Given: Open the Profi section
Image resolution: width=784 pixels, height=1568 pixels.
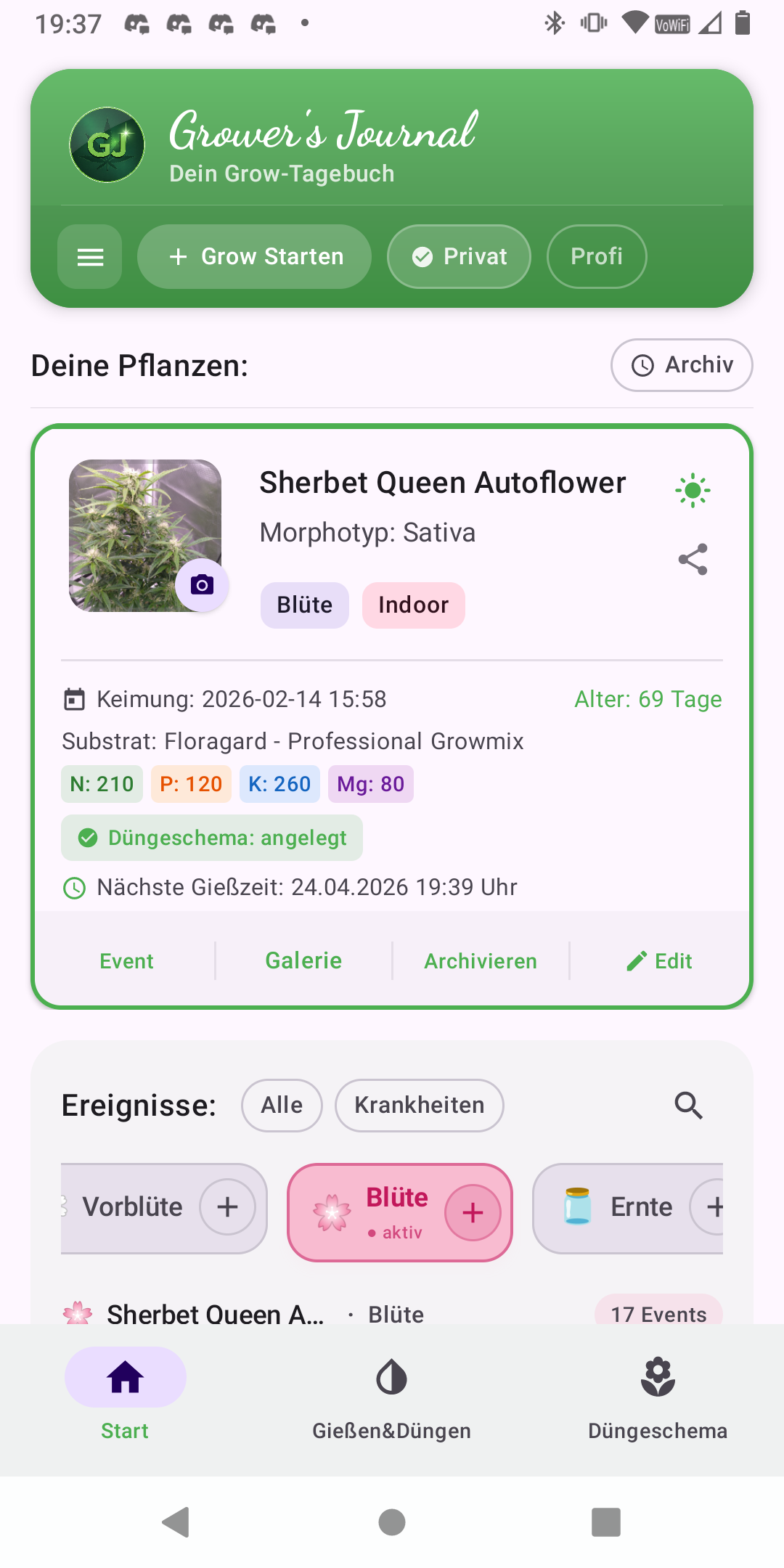Looking at the screenshot, I should 597,256.
